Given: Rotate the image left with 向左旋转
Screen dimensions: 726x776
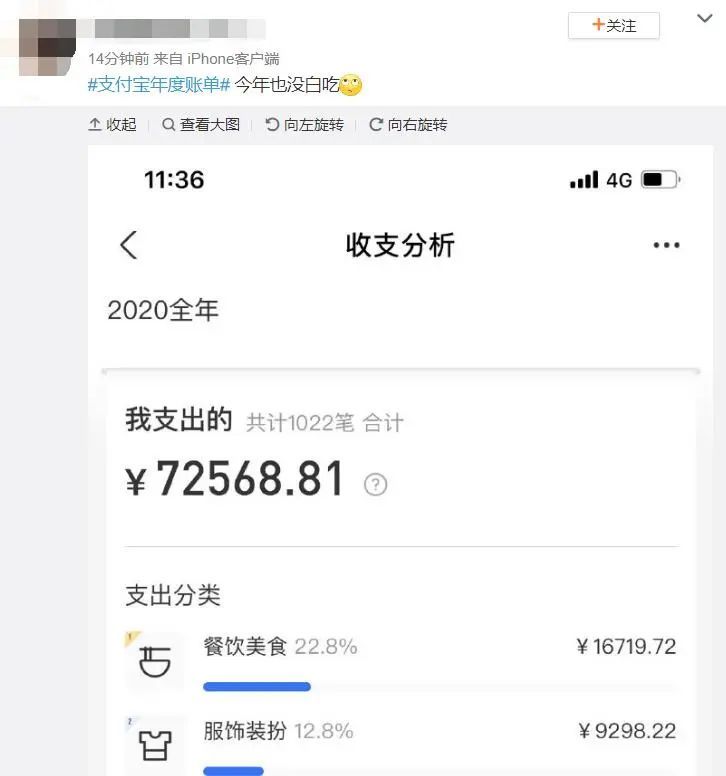Looking at the screenshot, I should tap(304, 125).
